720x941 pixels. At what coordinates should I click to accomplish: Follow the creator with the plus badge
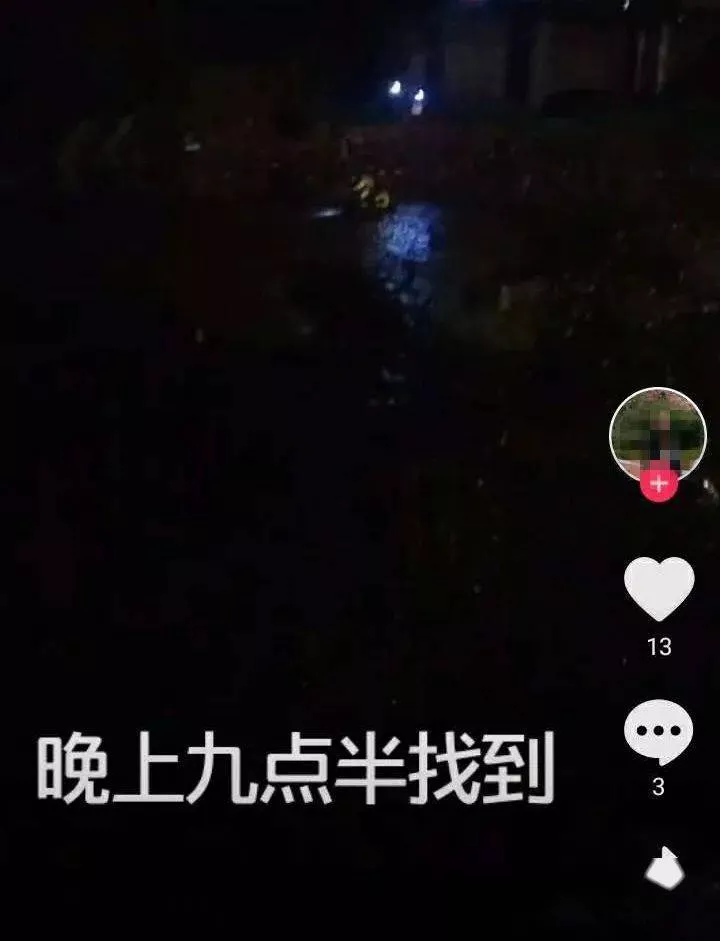[x=658, y=484]
